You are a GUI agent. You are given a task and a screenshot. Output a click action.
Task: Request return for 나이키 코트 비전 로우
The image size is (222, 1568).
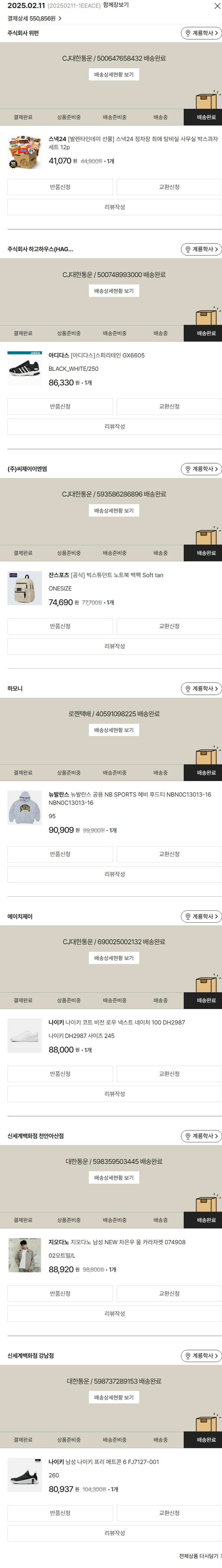point(60,1074)
